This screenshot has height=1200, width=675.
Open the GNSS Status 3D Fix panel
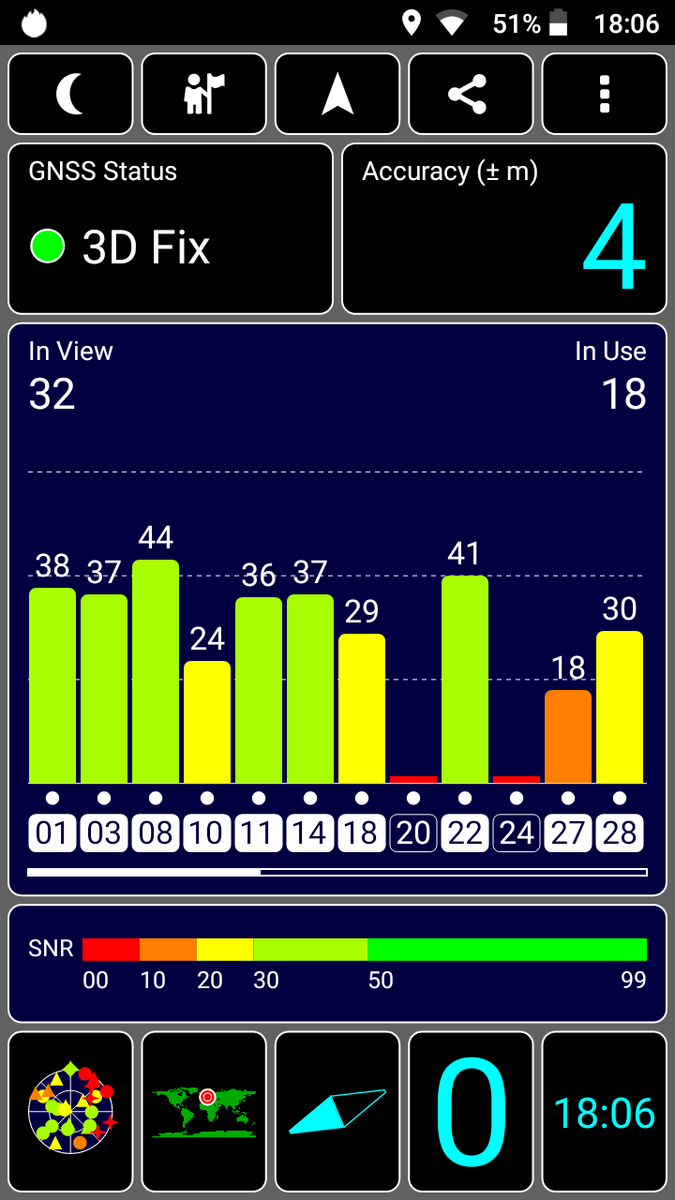[171, 229]
